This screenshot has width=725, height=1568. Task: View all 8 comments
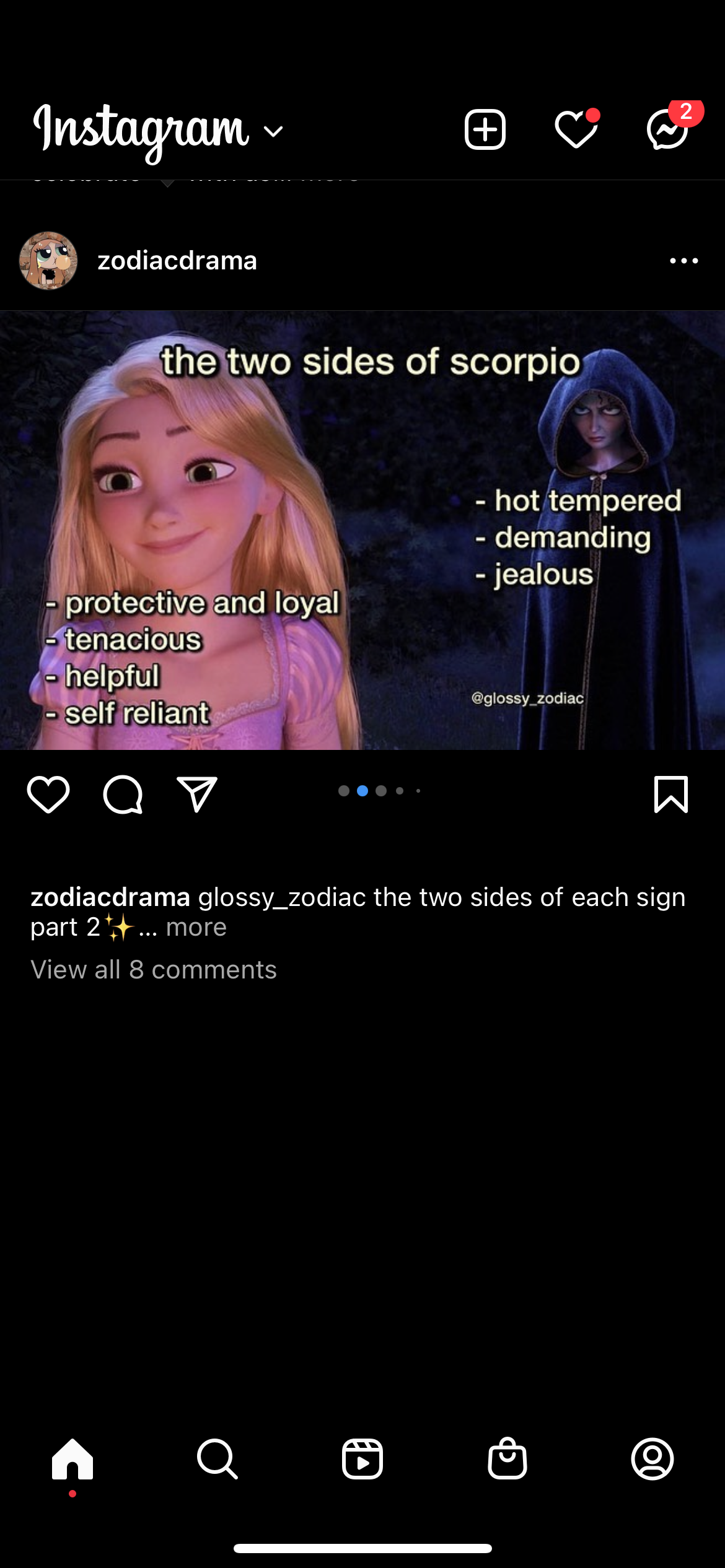tap(154, 969)
